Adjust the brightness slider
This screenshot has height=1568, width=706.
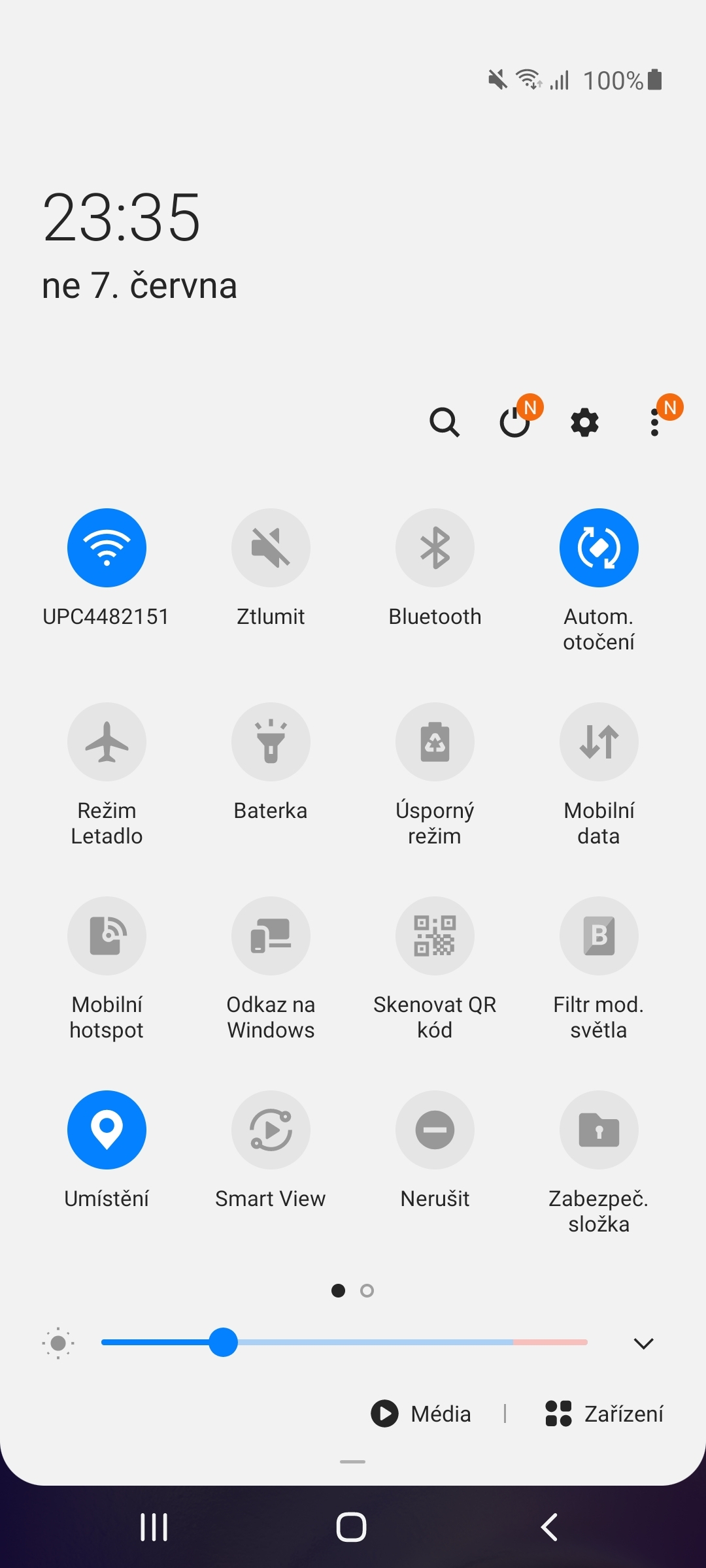click(x=224, y=1344)
